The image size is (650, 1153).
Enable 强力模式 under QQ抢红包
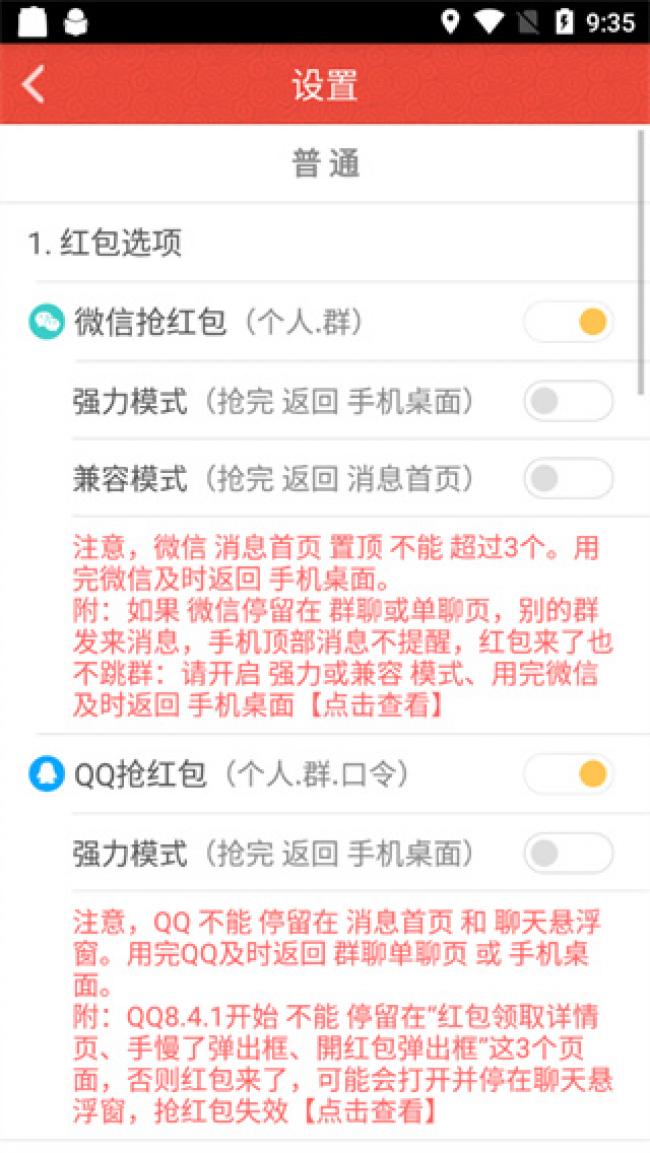568,853
